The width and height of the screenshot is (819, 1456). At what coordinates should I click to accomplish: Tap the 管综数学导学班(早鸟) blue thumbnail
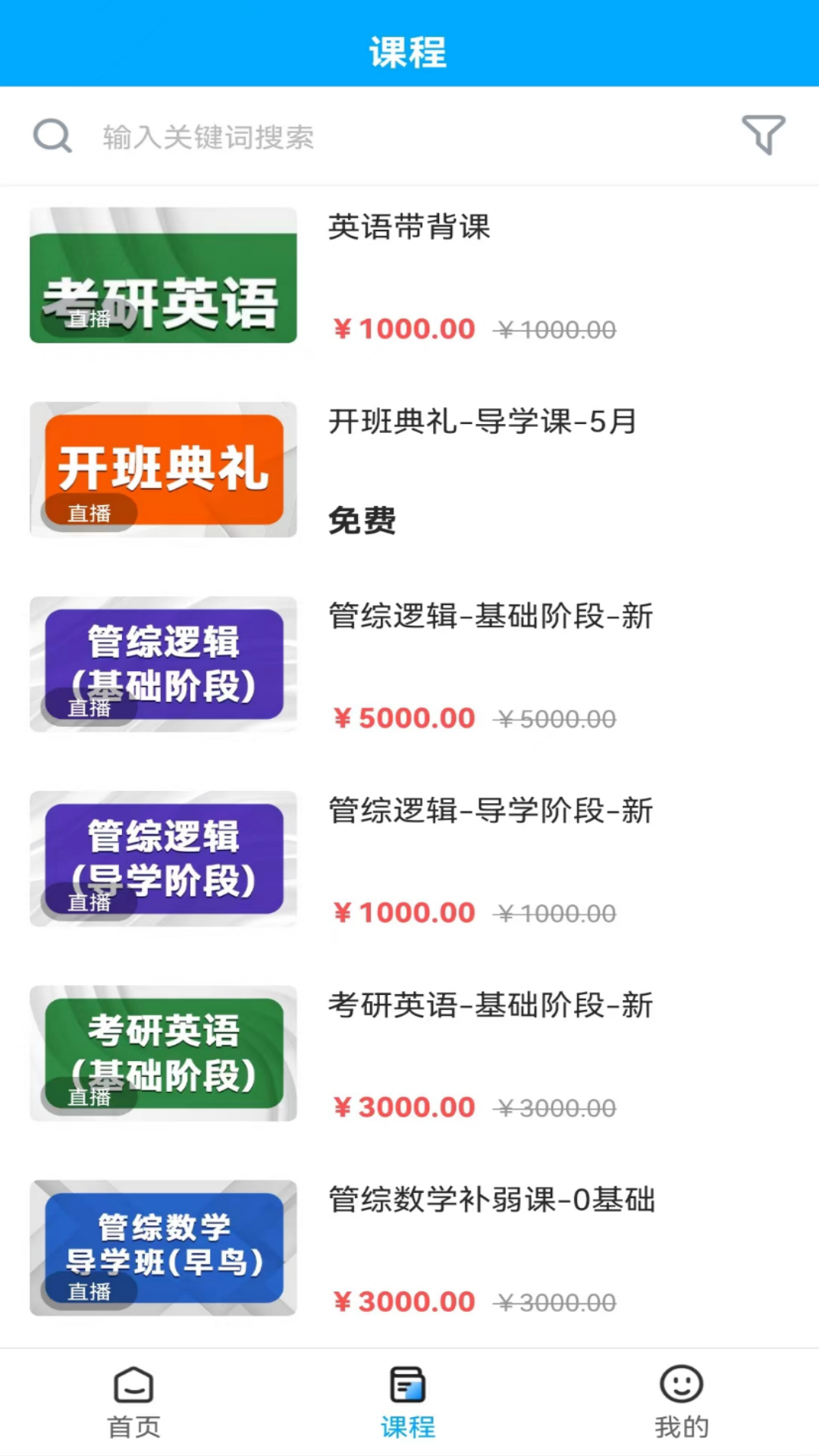[163, 1249]
